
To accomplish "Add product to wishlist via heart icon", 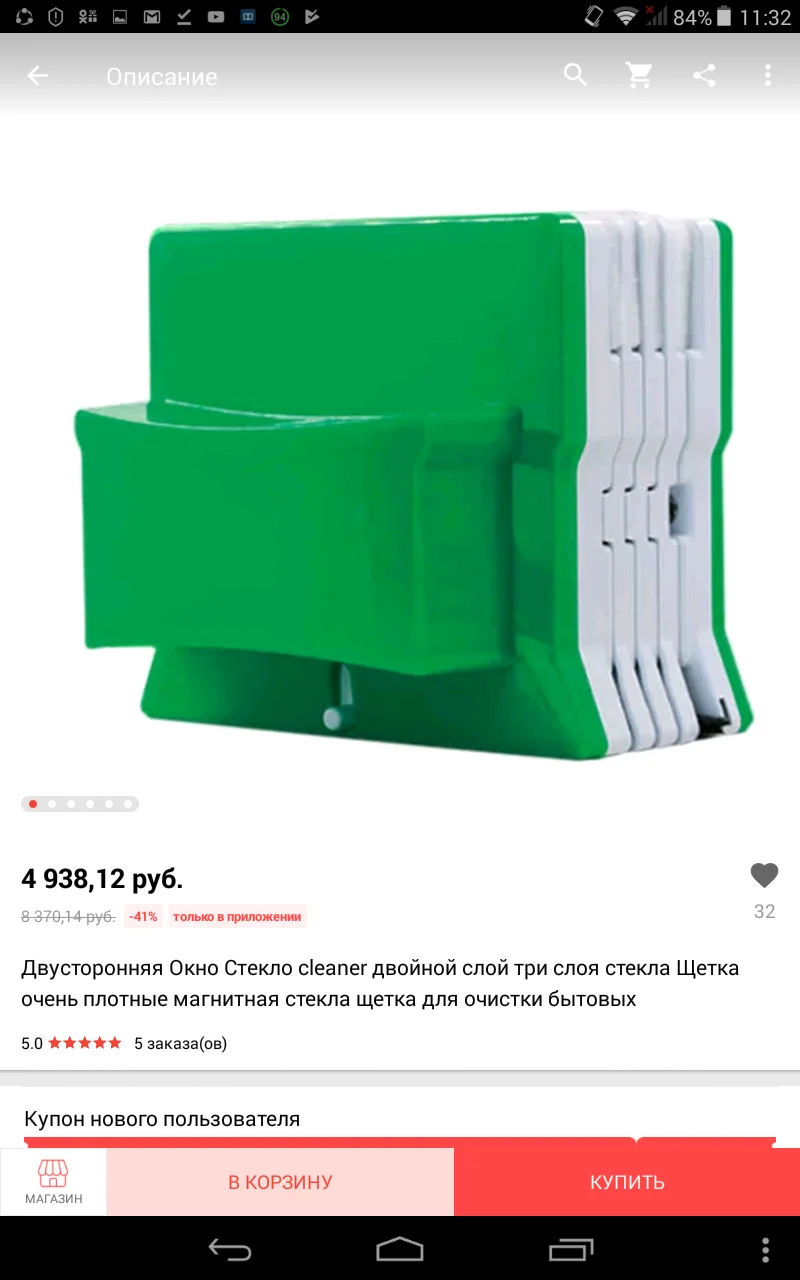I will click(764, 874).
